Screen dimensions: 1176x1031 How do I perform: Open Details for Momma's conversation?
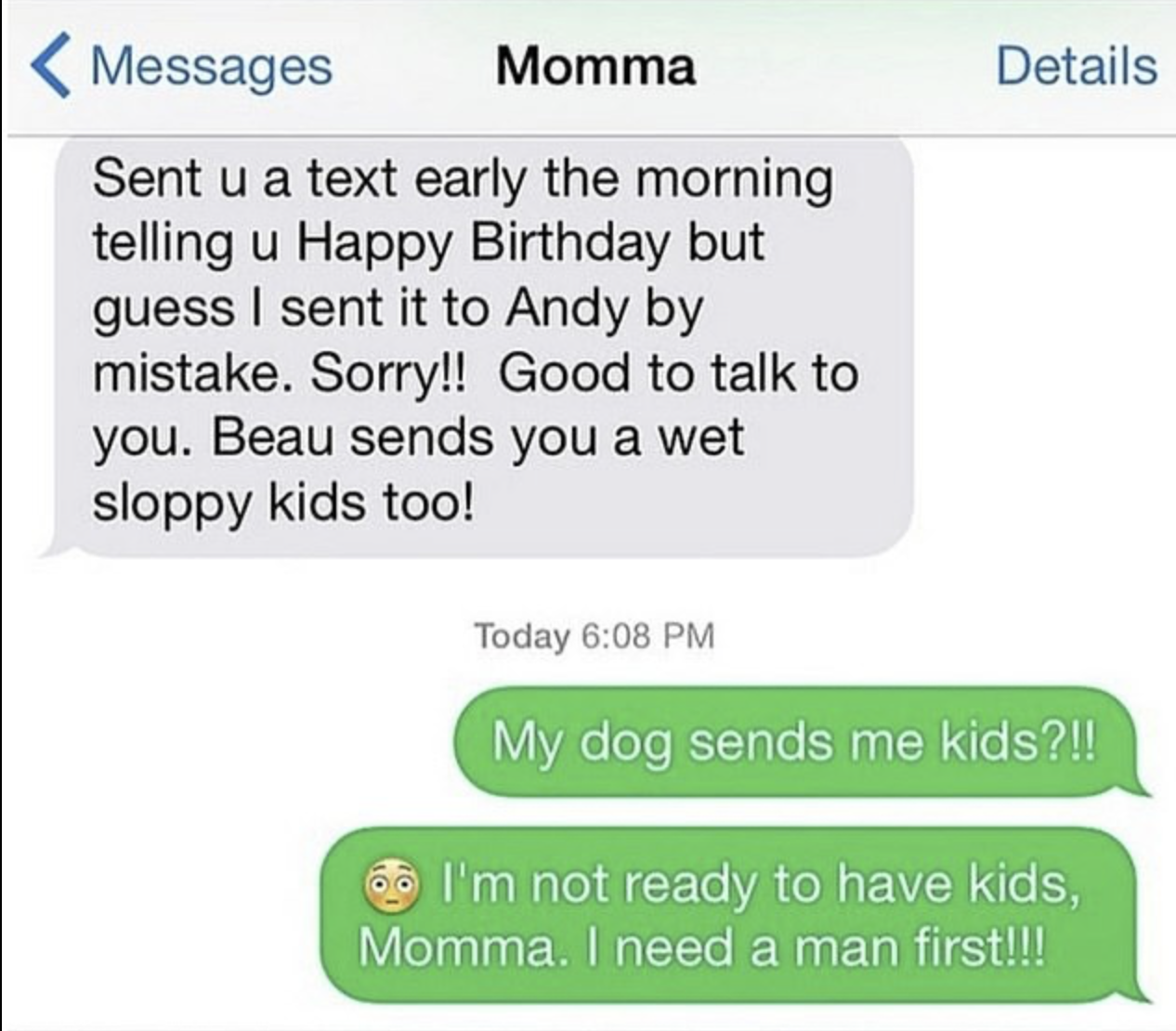[x=1076, y=67]
